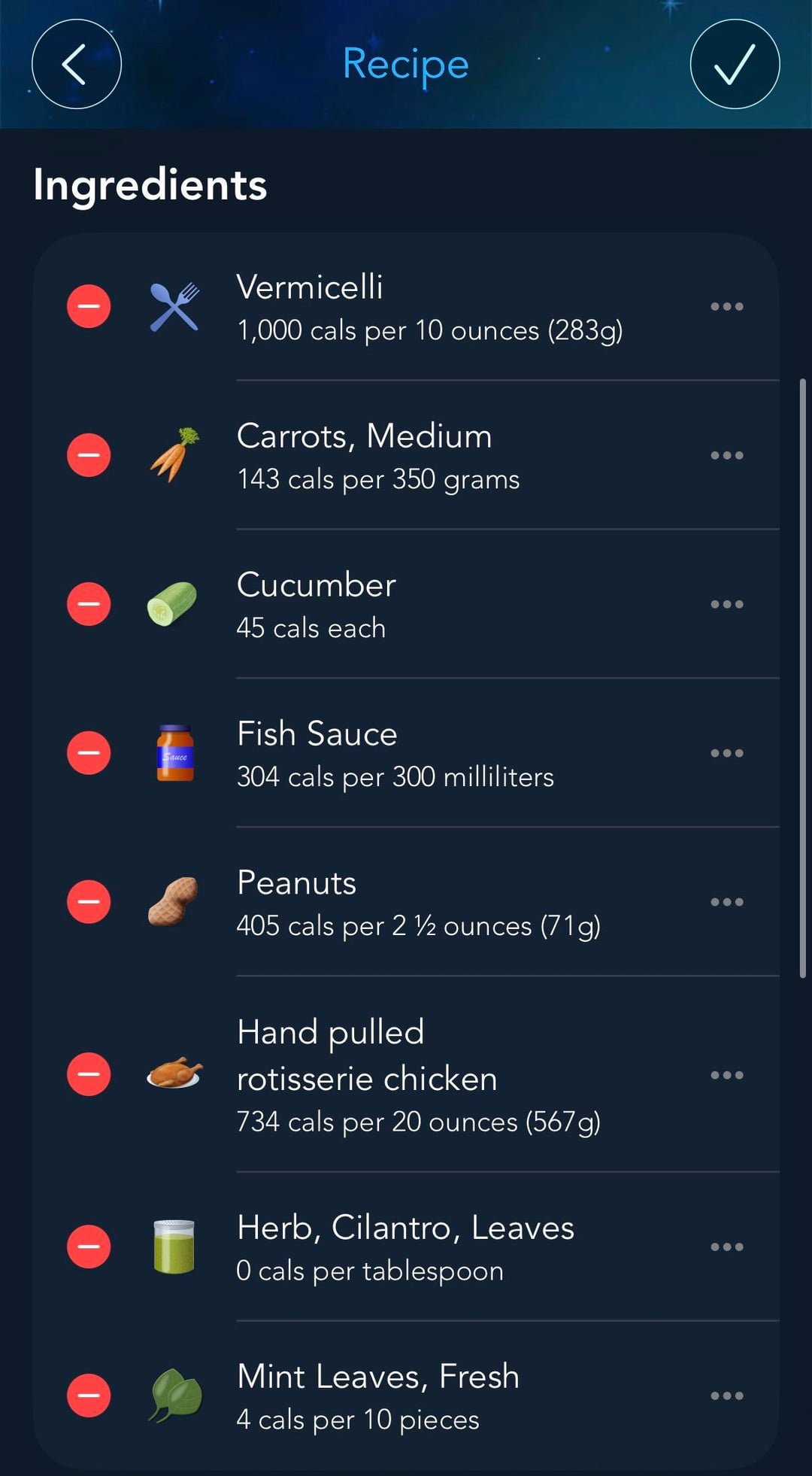Go back from the Recipe screen
This screenshot has height=1476, width=812.
[76, 64]
